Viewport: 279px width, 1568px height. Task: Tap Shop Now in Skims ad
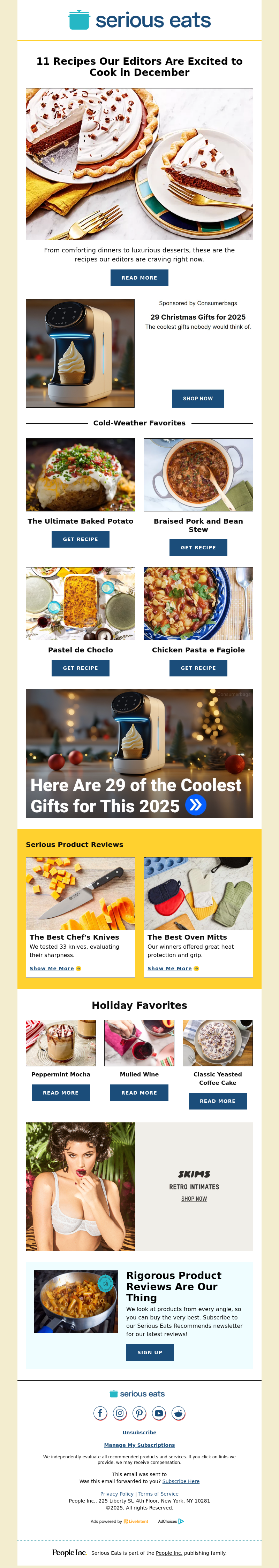click(x=194, y=1199)
